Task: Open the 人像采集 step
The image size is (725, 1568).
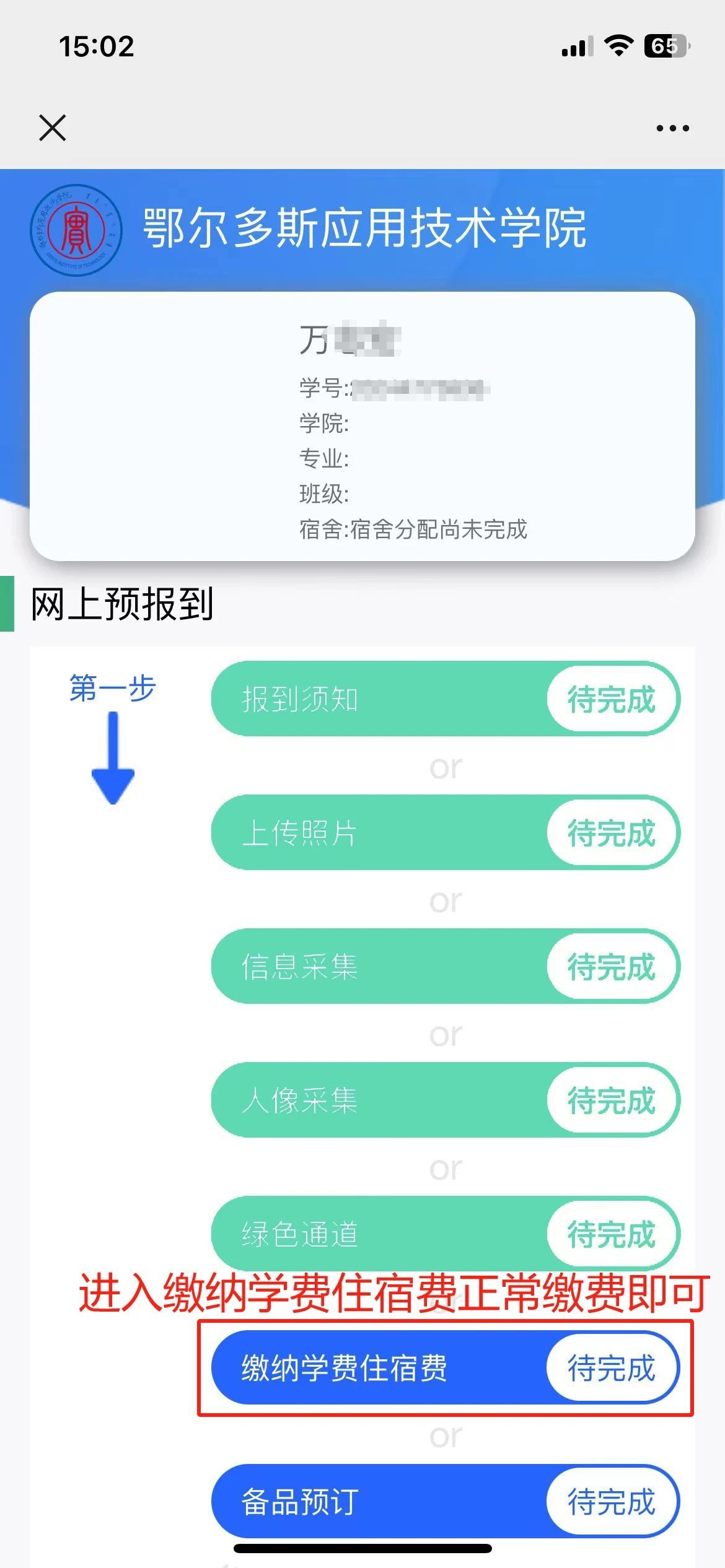Action: [x=445, y=1100]
